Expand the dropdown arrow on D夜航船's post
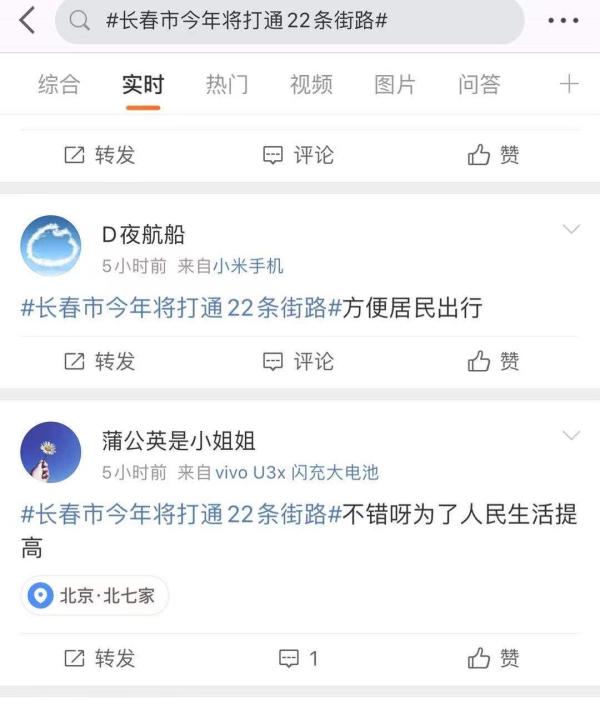The height and width of the screenshot is (703, 600). click(571, 230)
